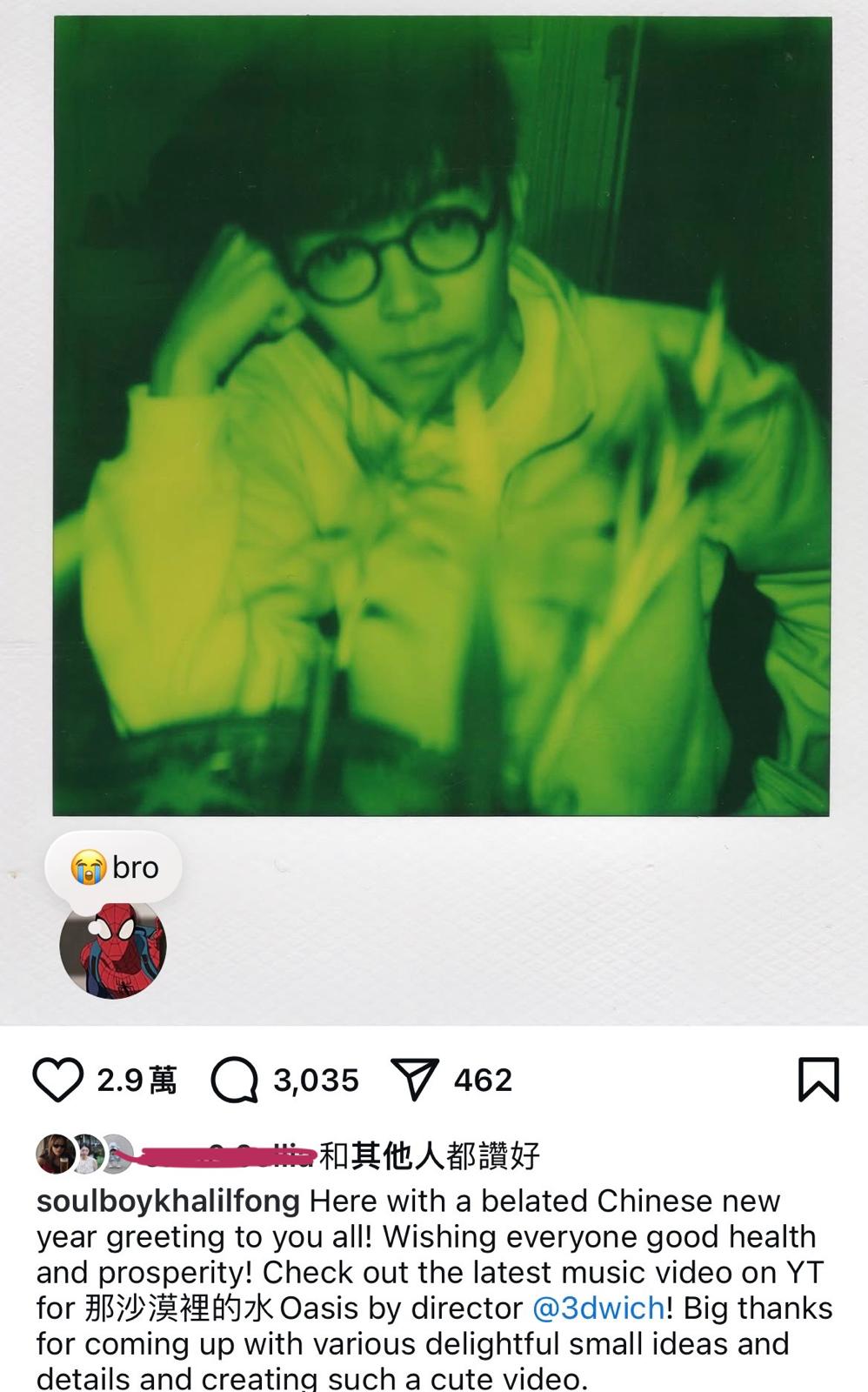See the list of people who liked
The image size is (868, 1392).
point(431,1156)
